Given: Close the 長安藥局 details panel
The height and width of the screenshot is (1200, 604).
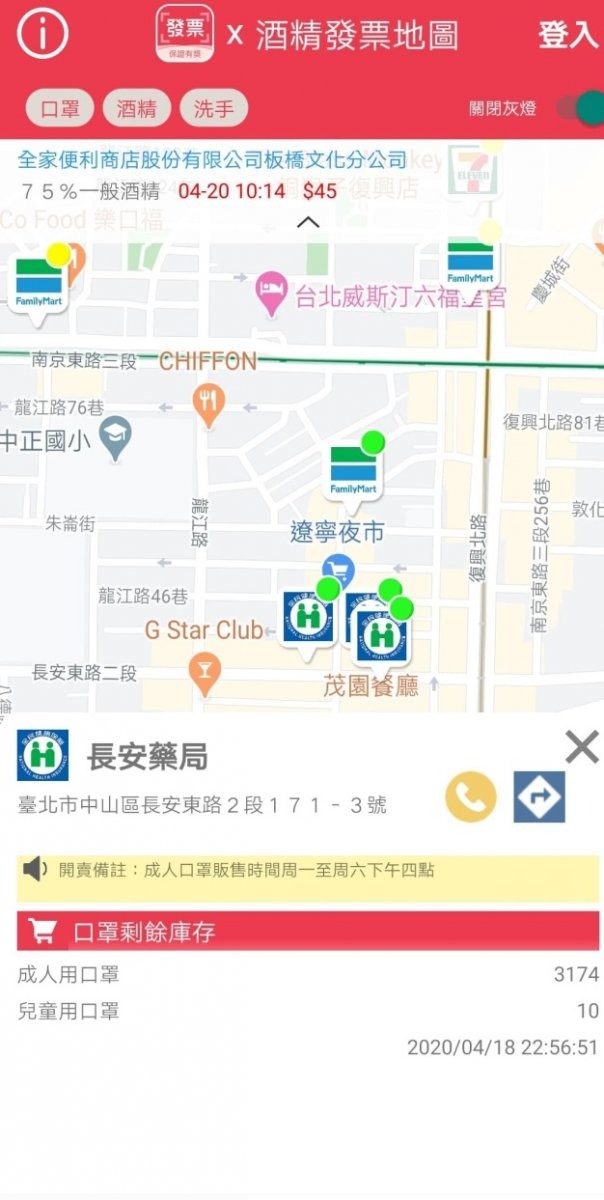Looking at the screenshot, I should (581, 747).
